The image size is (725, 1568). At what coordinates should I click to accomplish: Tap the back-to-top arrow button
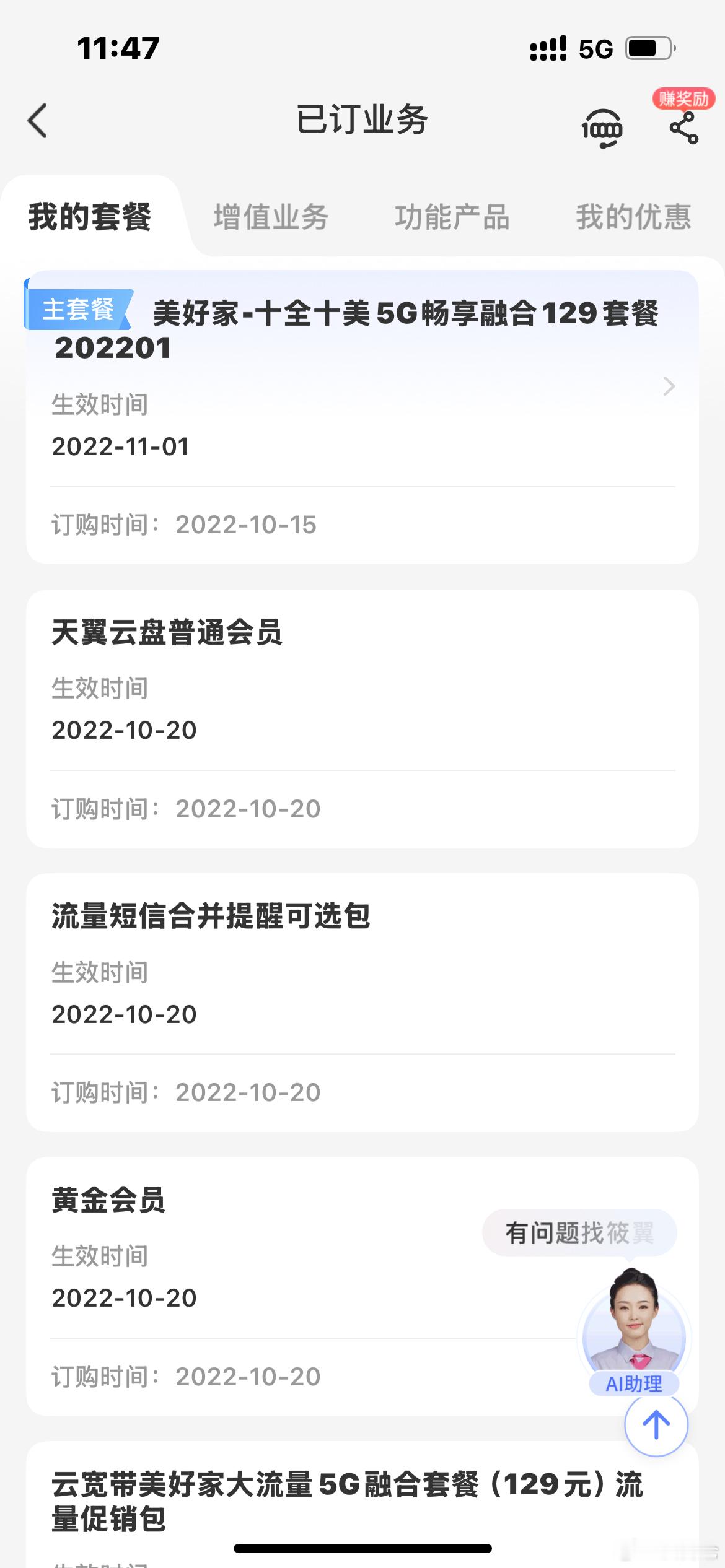tap(655, 1424)
